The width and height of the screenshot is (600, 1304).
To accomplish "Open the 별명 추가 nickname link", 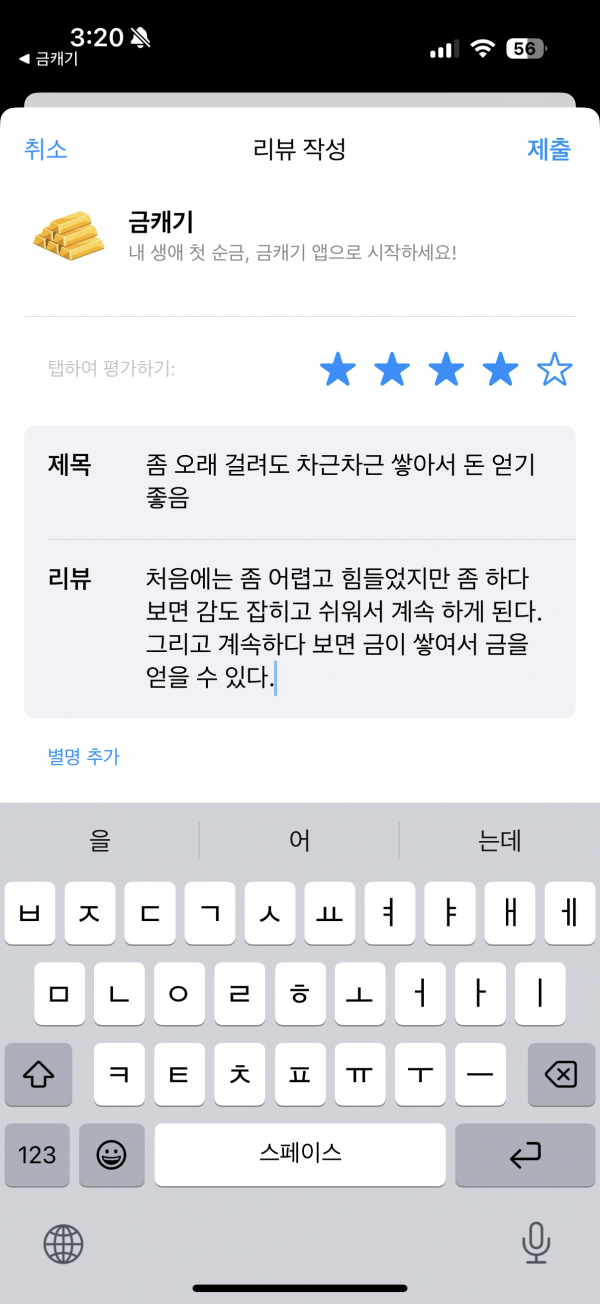I will tap(83, 757).
